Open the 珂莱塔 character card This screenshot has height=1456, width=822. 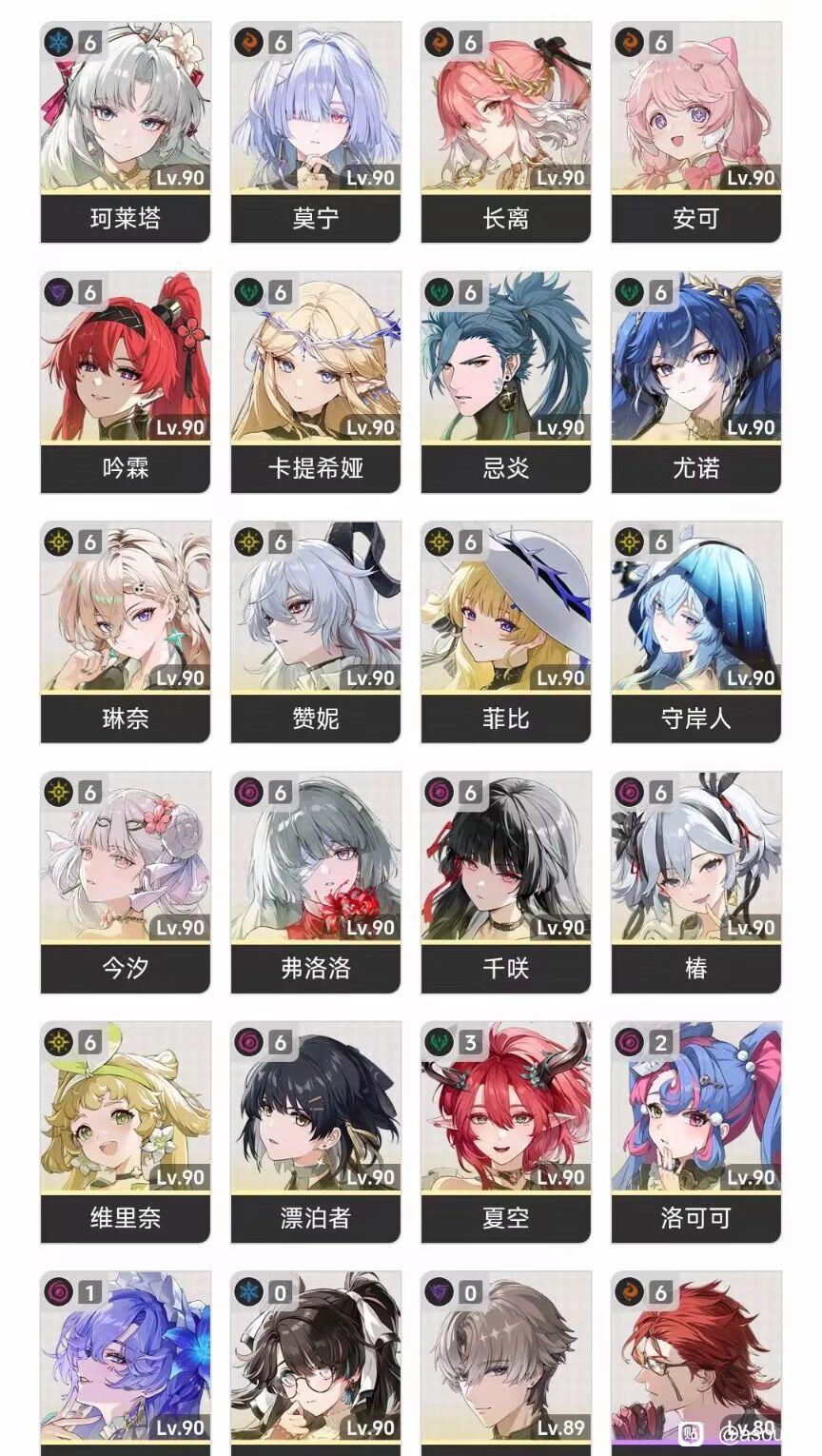pyautogui.click(x=125, y=133)
